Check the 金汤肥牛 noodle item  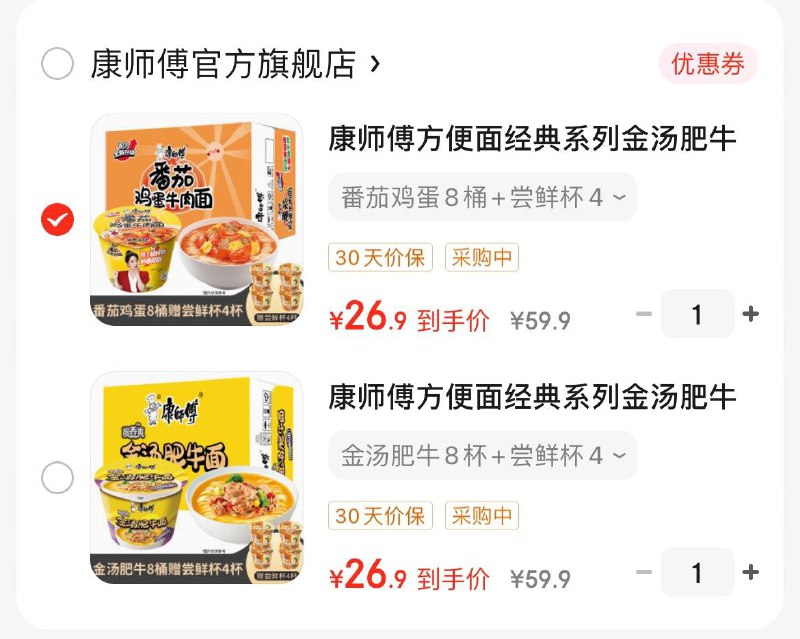click(x=57, y=478)
